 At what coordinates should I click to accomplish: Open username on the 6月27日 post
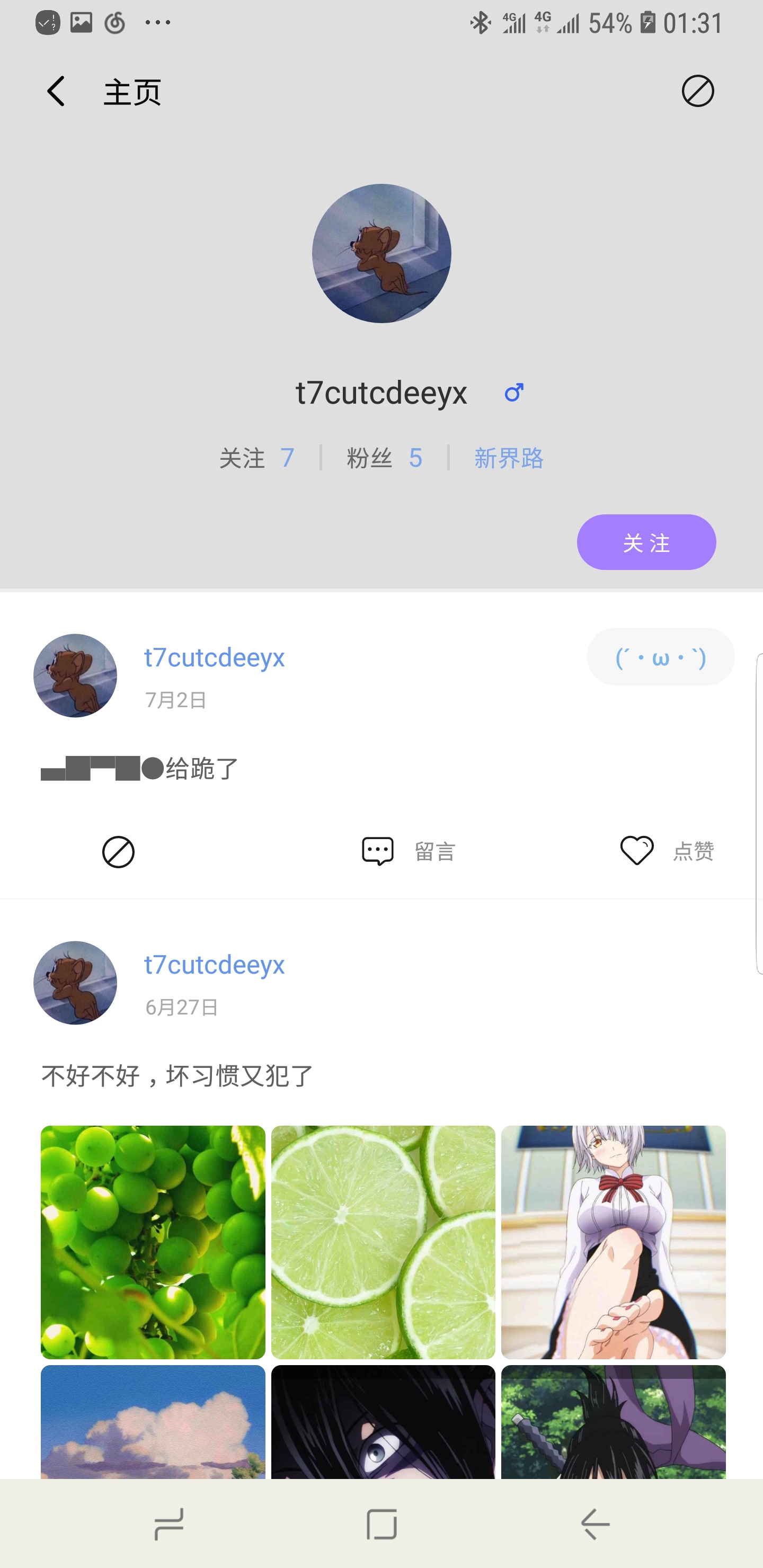[x=215, y=964]
